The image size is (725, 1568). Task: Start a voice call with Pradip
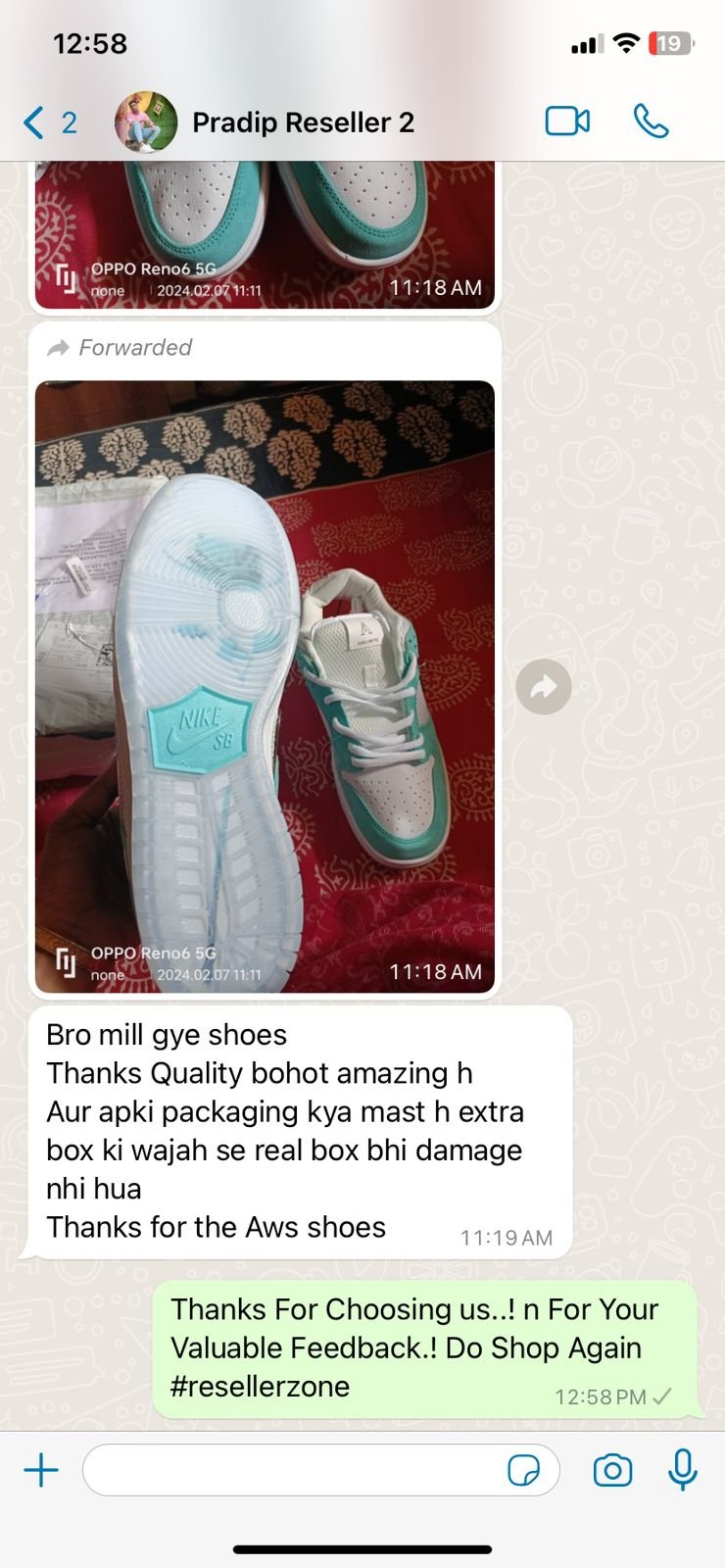[651, 122]
